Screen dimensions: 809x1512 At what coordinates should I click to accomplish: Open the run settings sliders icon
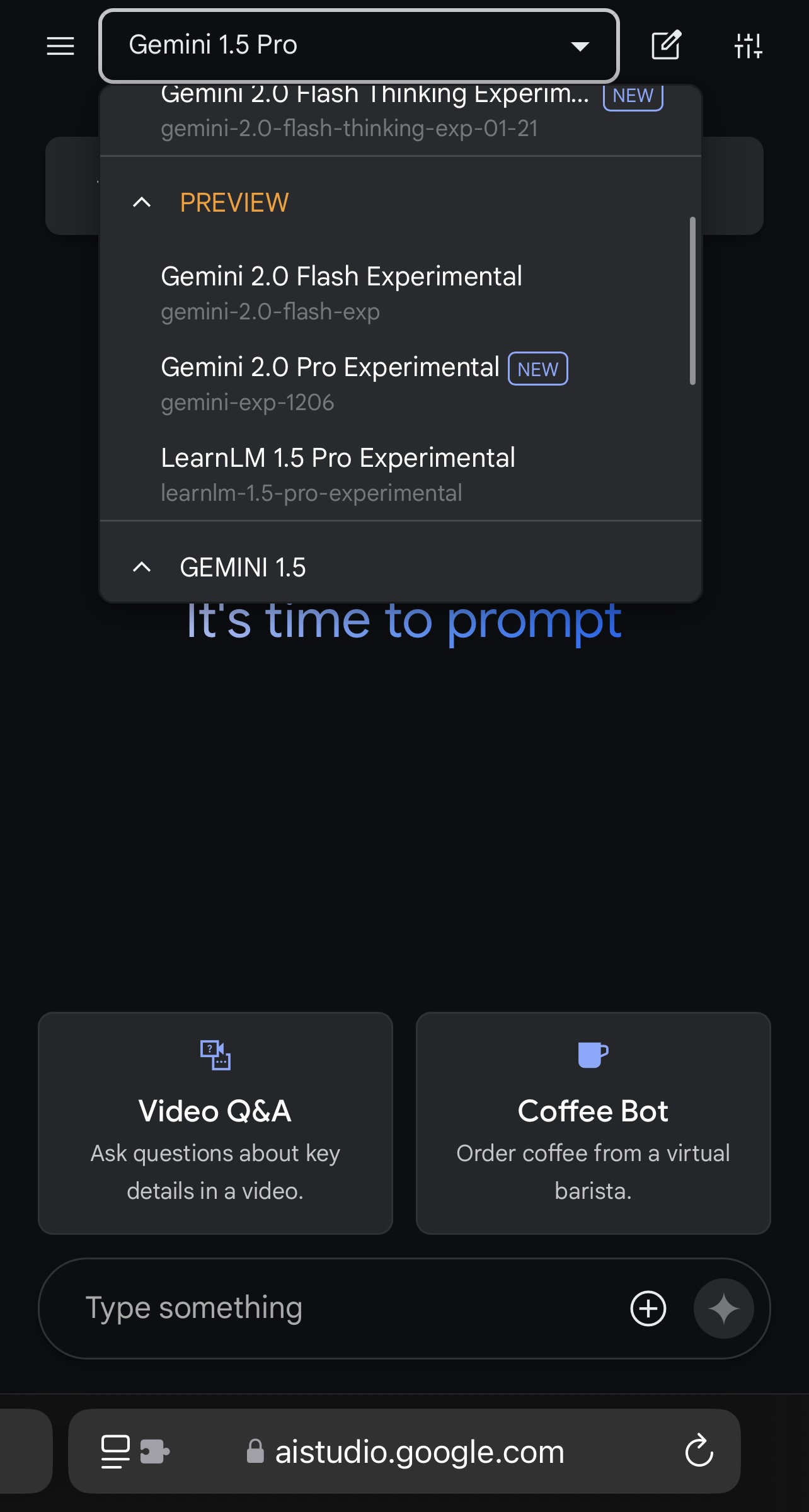click(x=748, y=46)
